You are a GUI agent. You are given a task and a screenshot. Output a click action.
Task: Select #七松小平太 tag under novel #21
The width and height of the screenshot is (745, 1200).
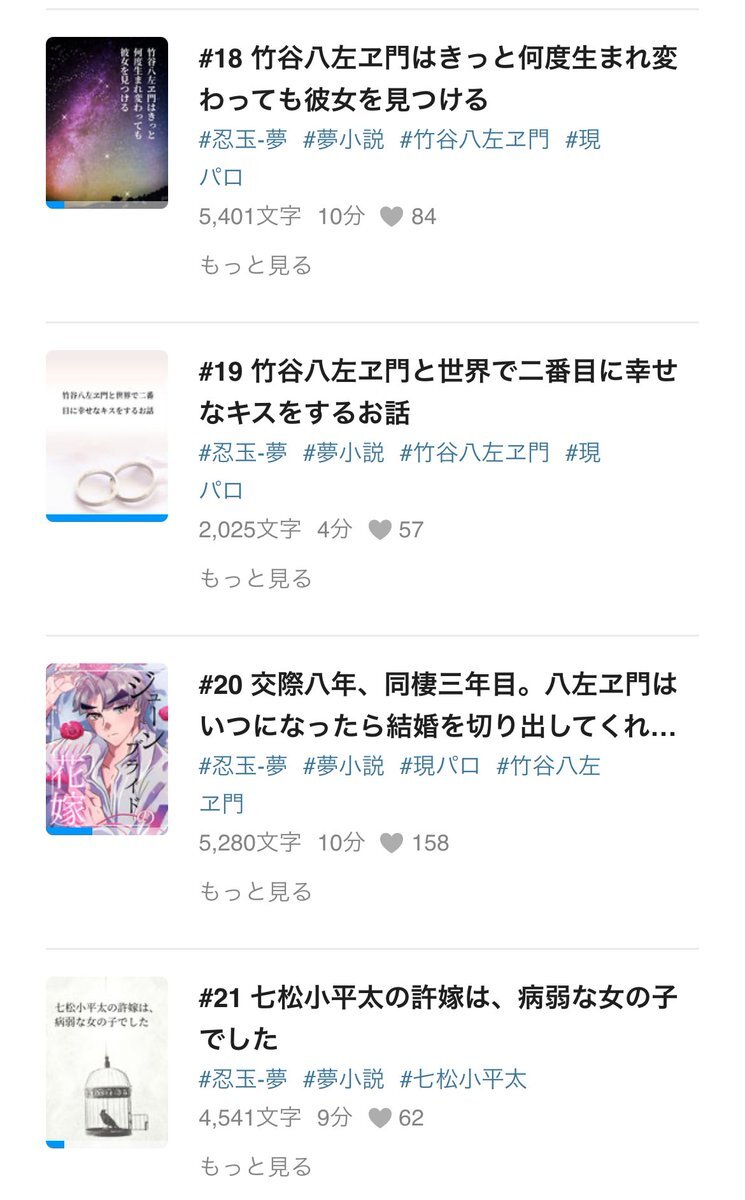pyautogui.click(x=463, y=1078)
